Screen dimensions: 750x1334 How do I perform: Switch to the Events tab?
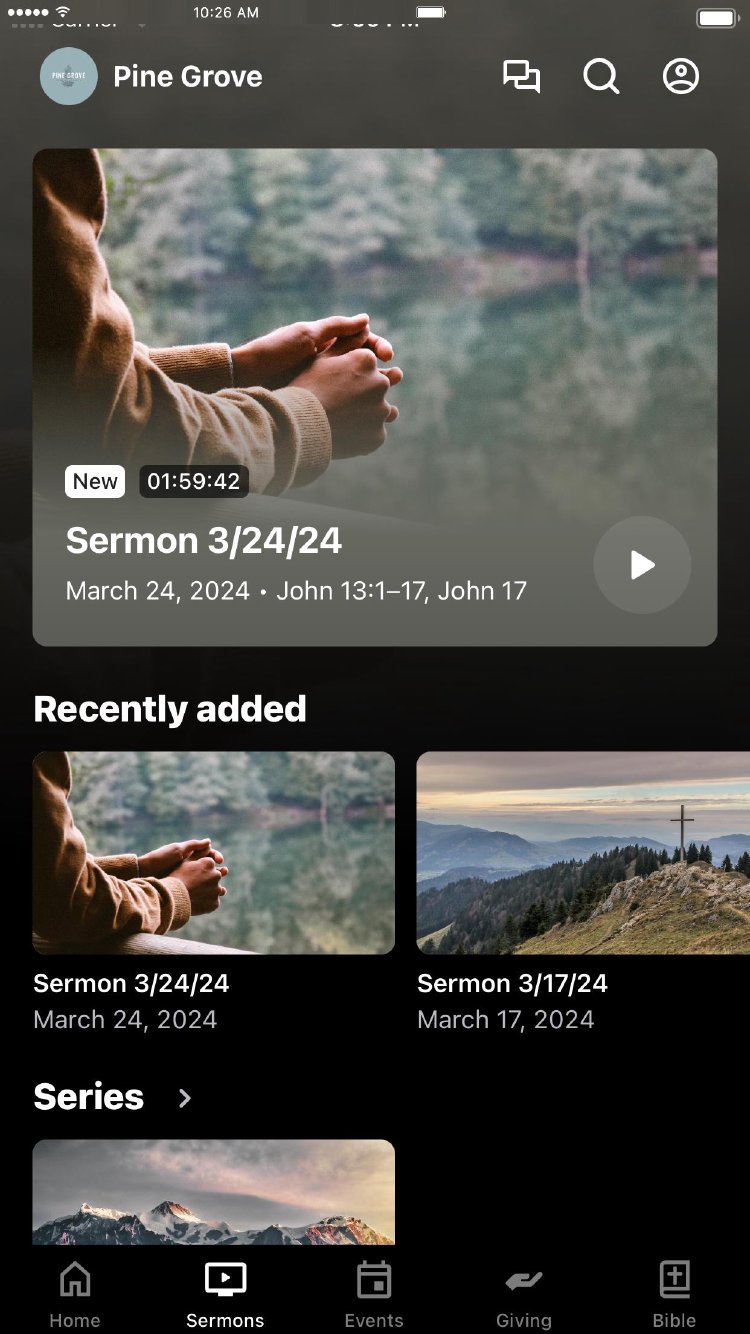pos(374,1294)
